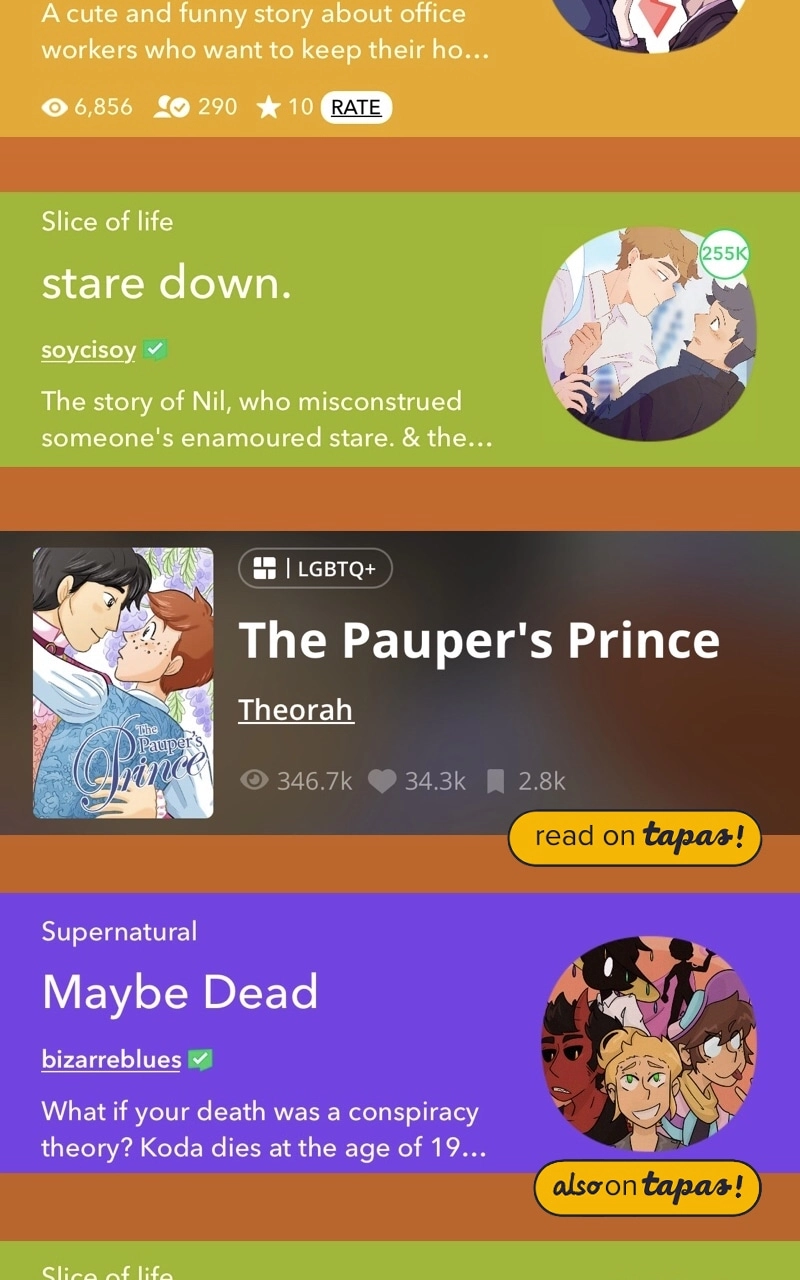View The Pauper's Prince title
800x1280 pixels.
tap(479, 640)
